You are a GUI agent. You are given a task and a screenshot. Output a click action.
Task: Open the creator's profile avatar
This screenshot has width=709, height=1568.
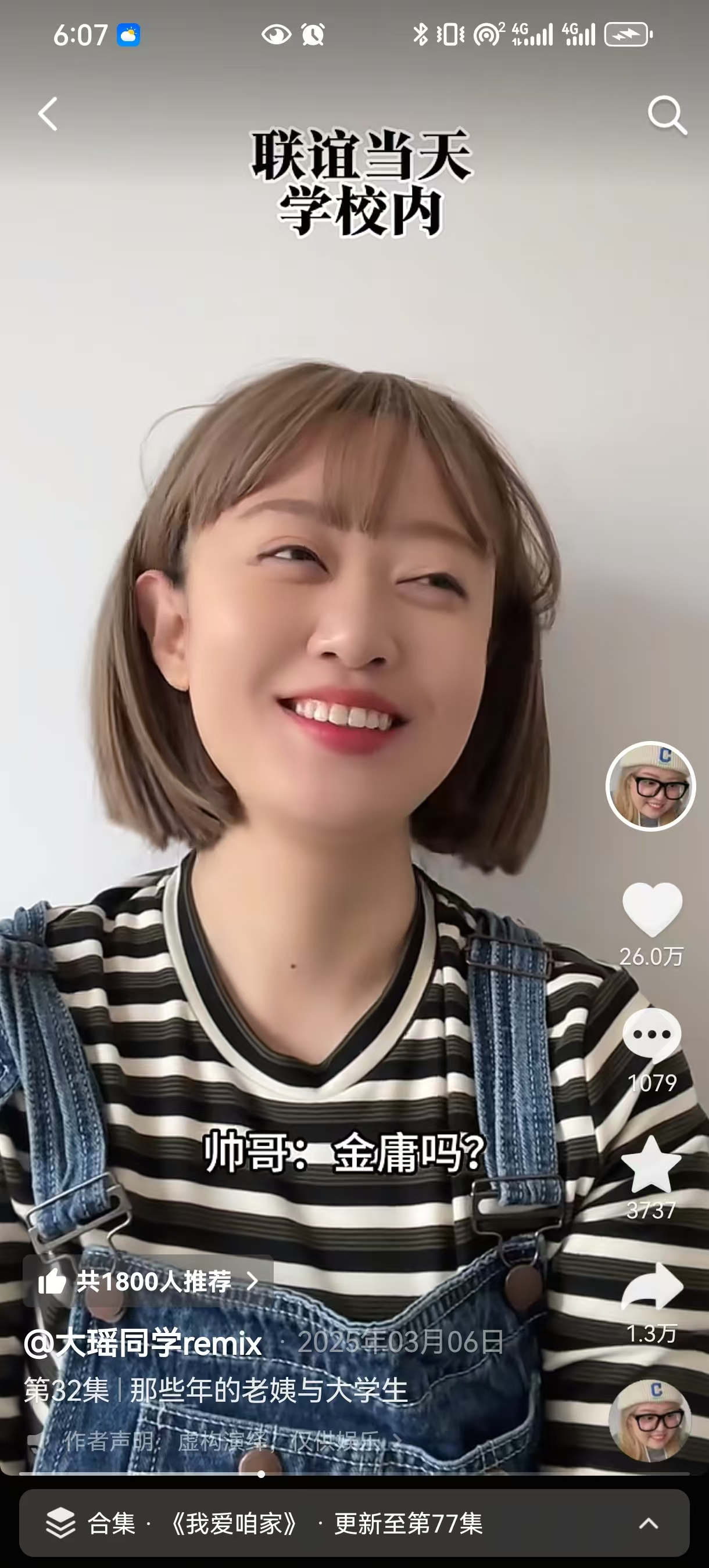650,786
